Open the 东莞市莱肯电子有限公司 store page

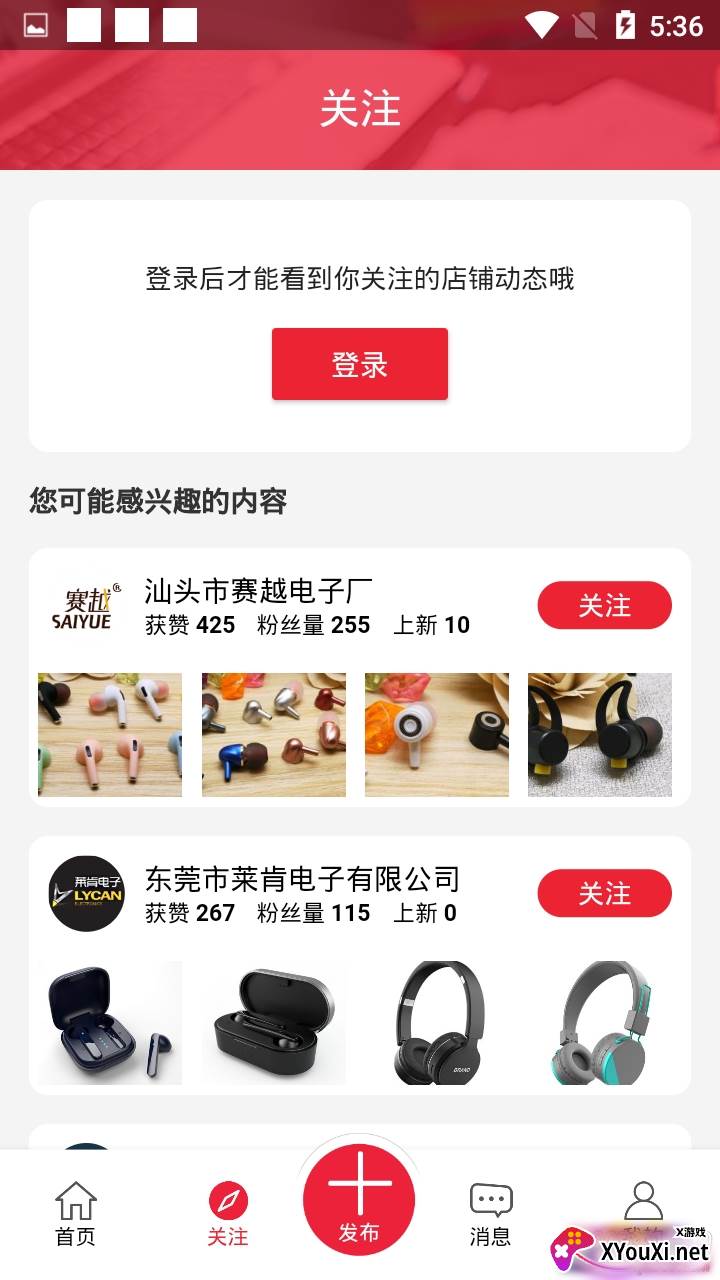(x=301, y=879)
